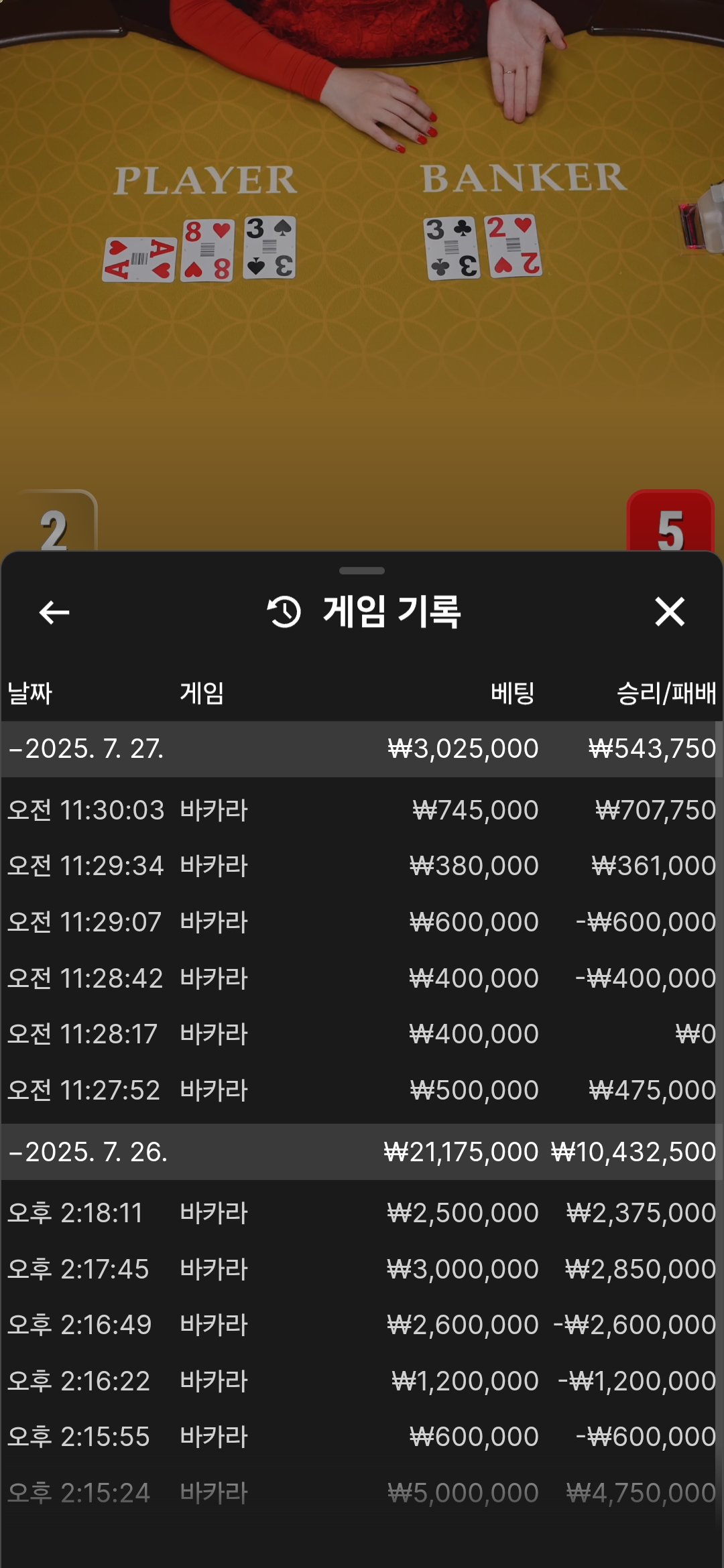View the 오전 11:27:52 바카라 record

tap(362, 1090)
